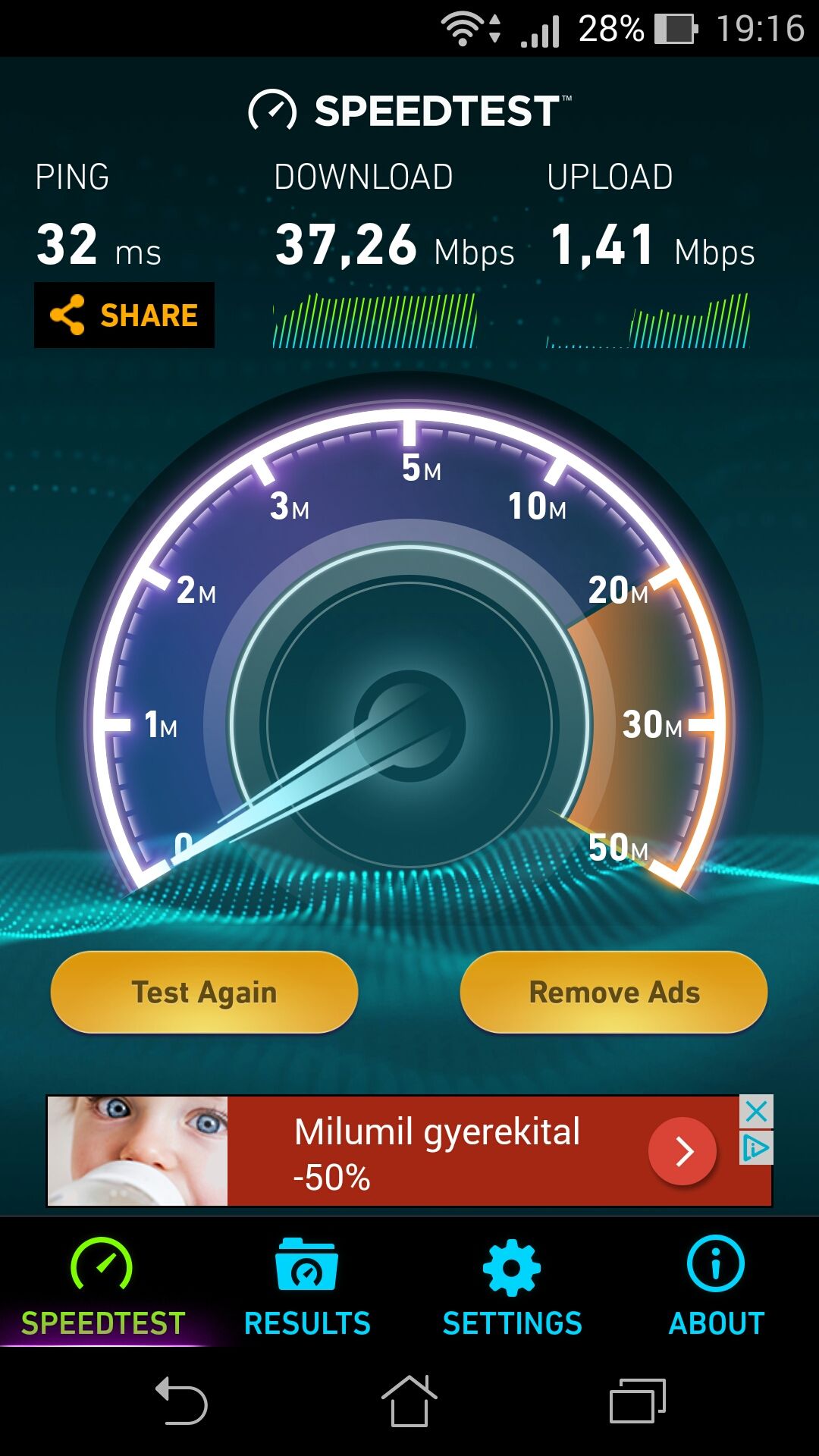Viewport: 819px width, 1456px height.
Task: Close the ad banner
Action: [756, 1112]
